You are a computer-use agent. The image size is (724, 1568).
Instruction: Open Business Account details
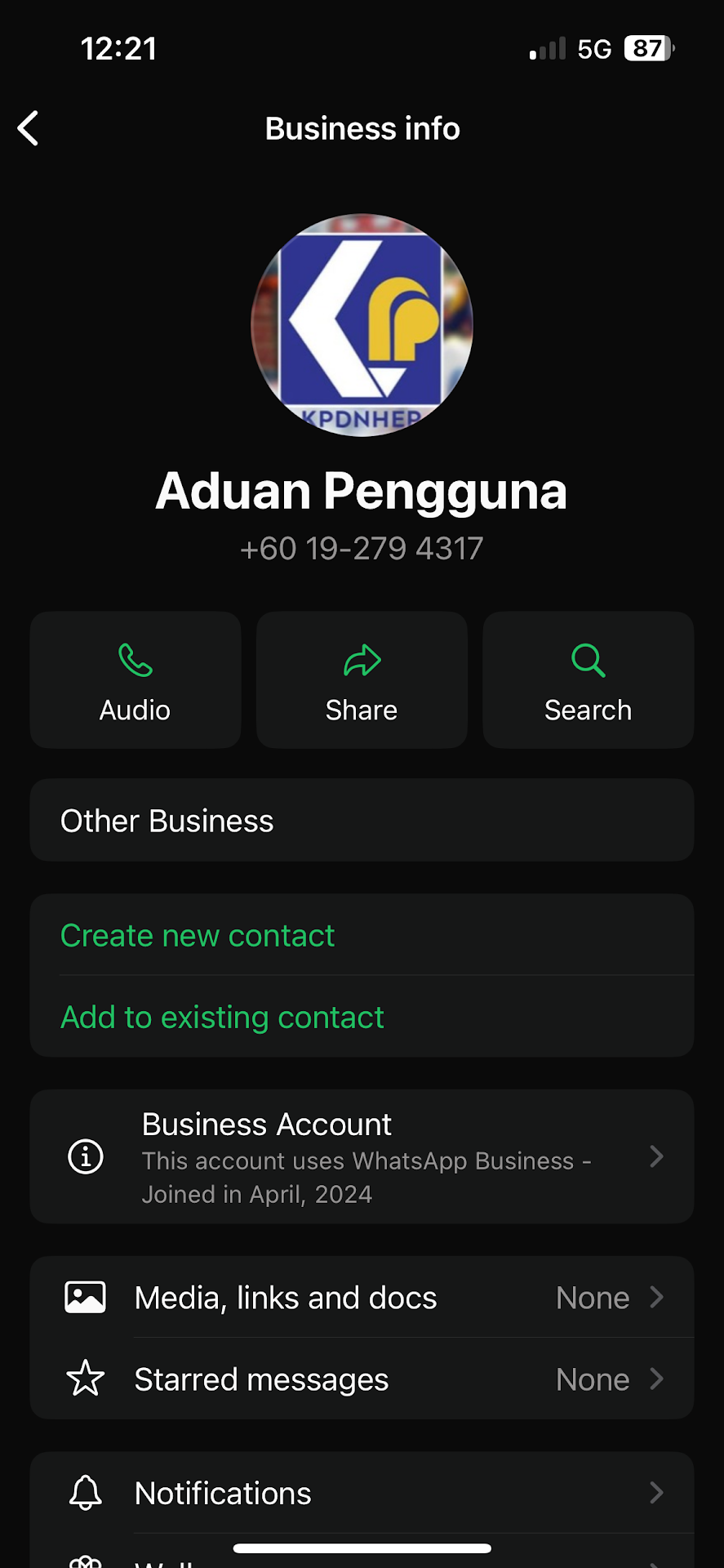coord(362,1156)
